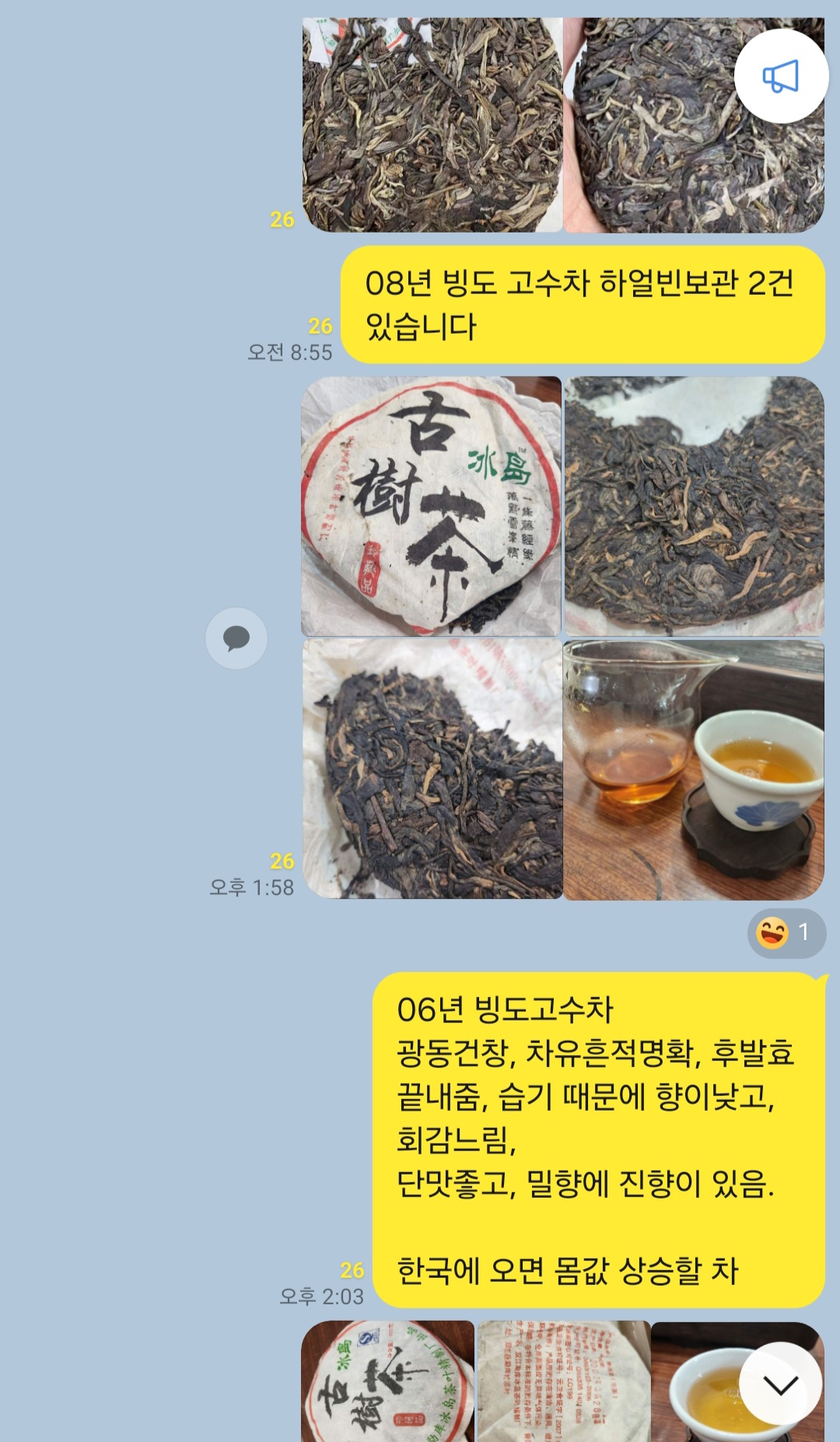840x1442 pixels.
Task: Jump to latest messages with down arrow
Action: 780,1384
